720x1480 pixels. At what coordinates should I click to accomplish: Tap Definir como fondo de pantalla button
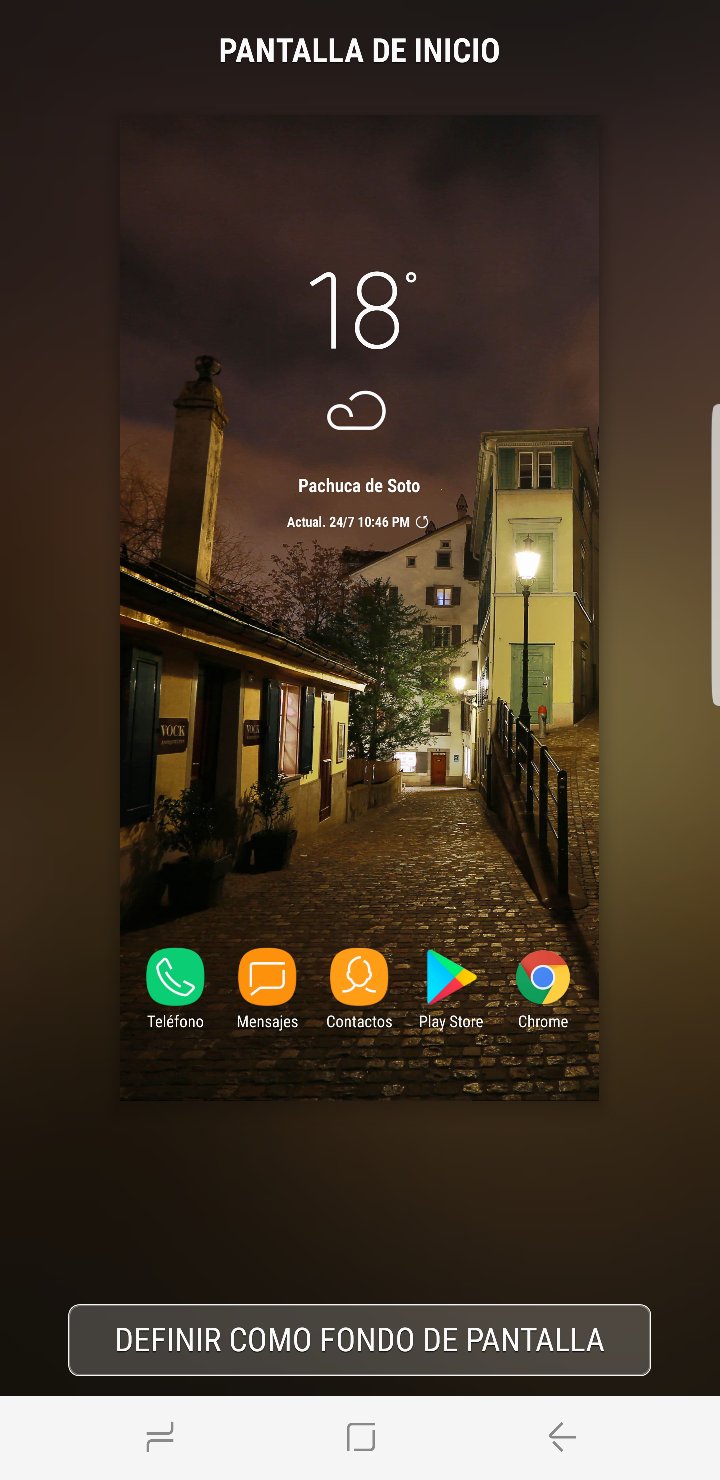coord(359,1340)
